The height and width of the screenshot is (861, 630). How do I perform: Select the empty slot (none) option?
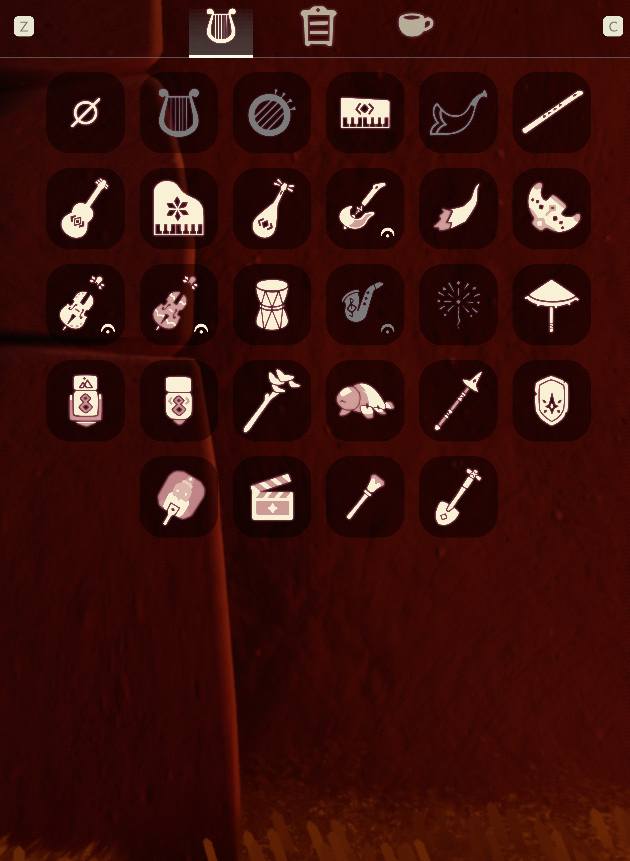(86, 113)
